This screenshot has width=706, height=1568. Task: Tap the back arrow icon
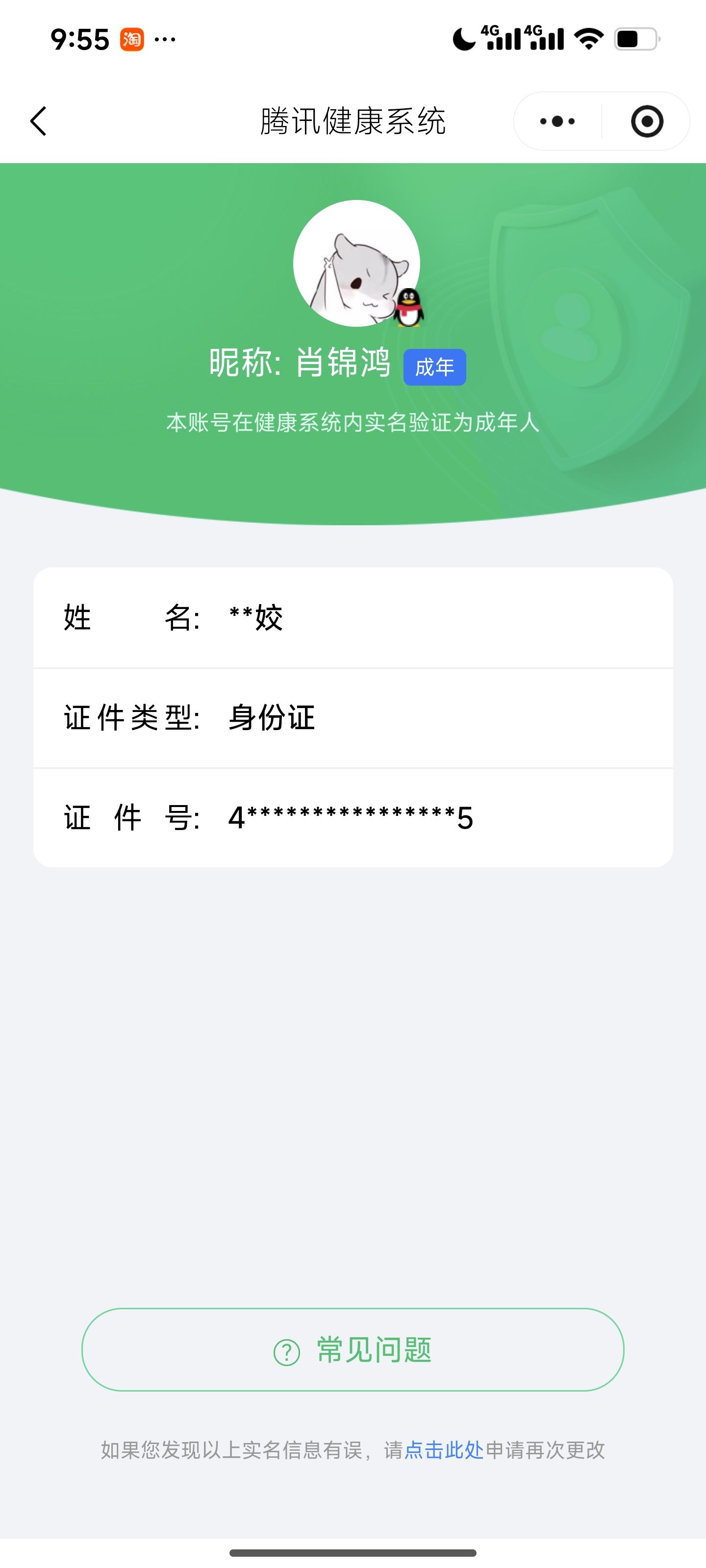[38, 121]
